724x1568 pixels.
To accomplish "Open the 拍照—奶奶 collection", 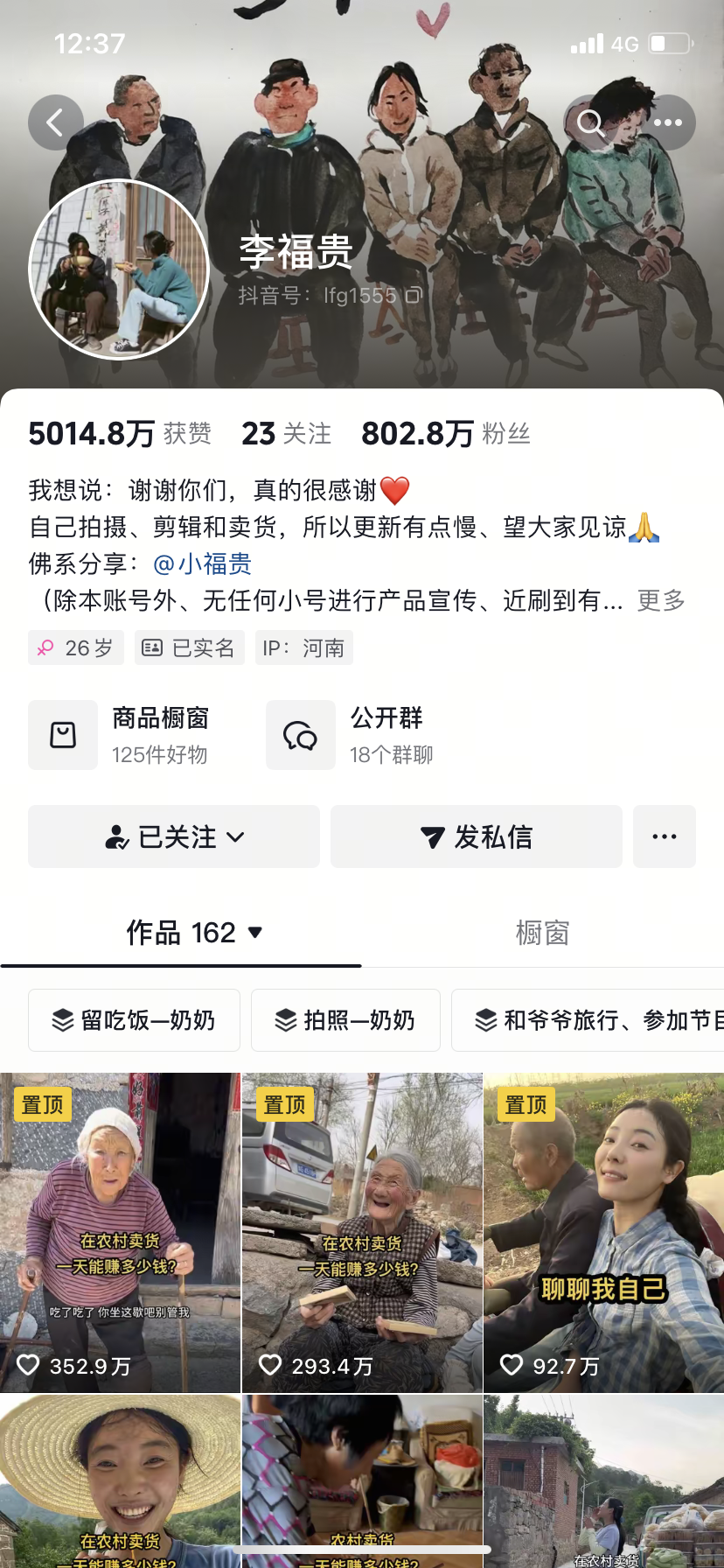I will [x=345, y=1020].
